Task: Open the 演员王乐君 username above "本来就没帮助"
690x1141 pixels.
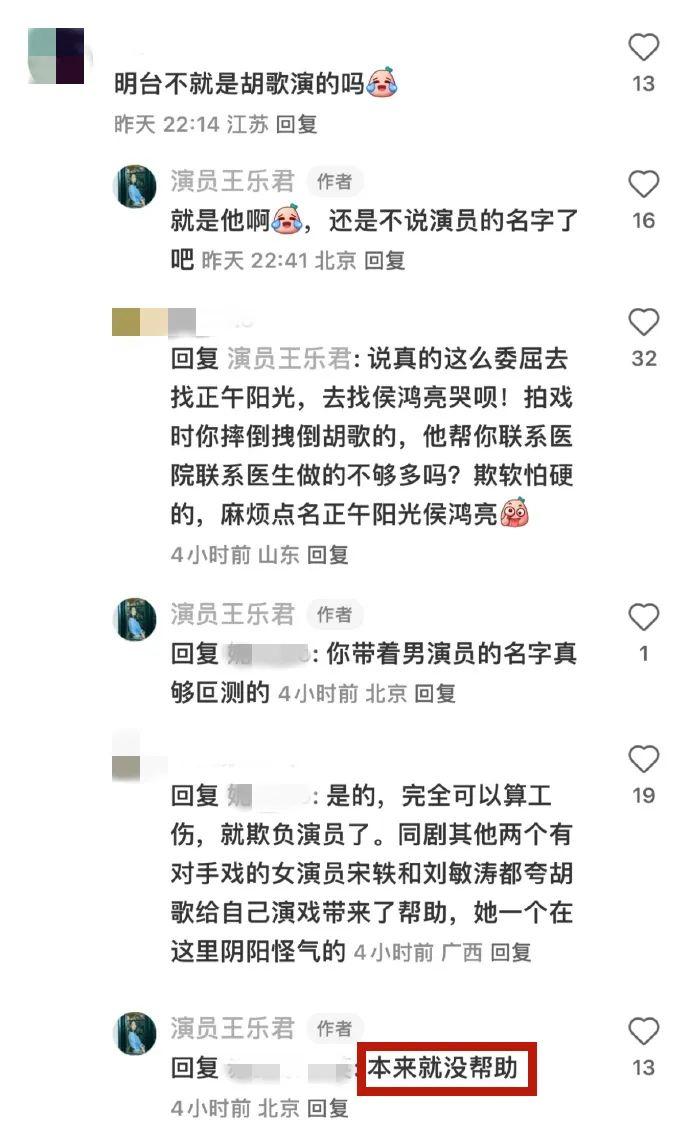Action: 232,1028
